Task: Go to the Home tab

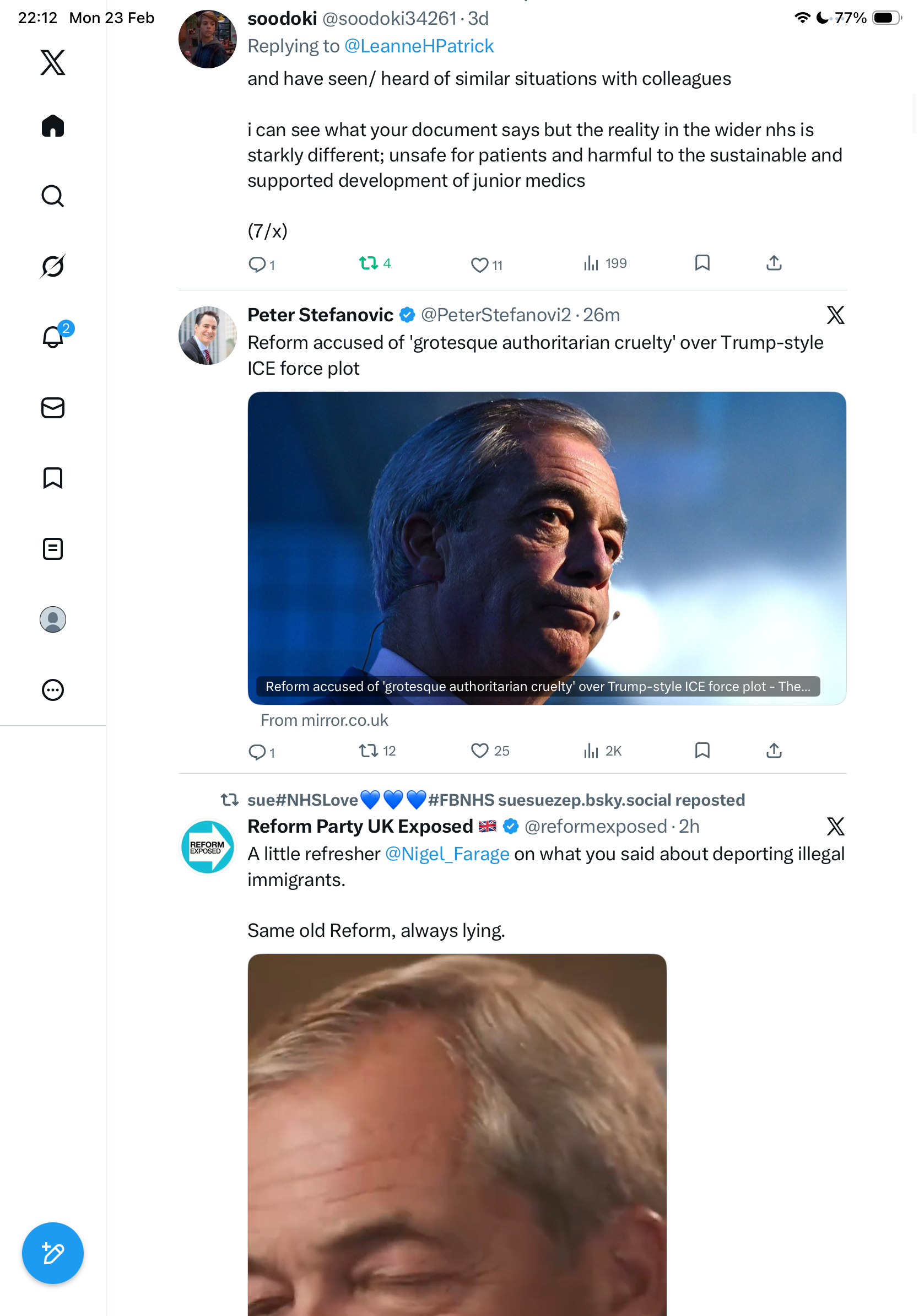Action: (53, 126)
